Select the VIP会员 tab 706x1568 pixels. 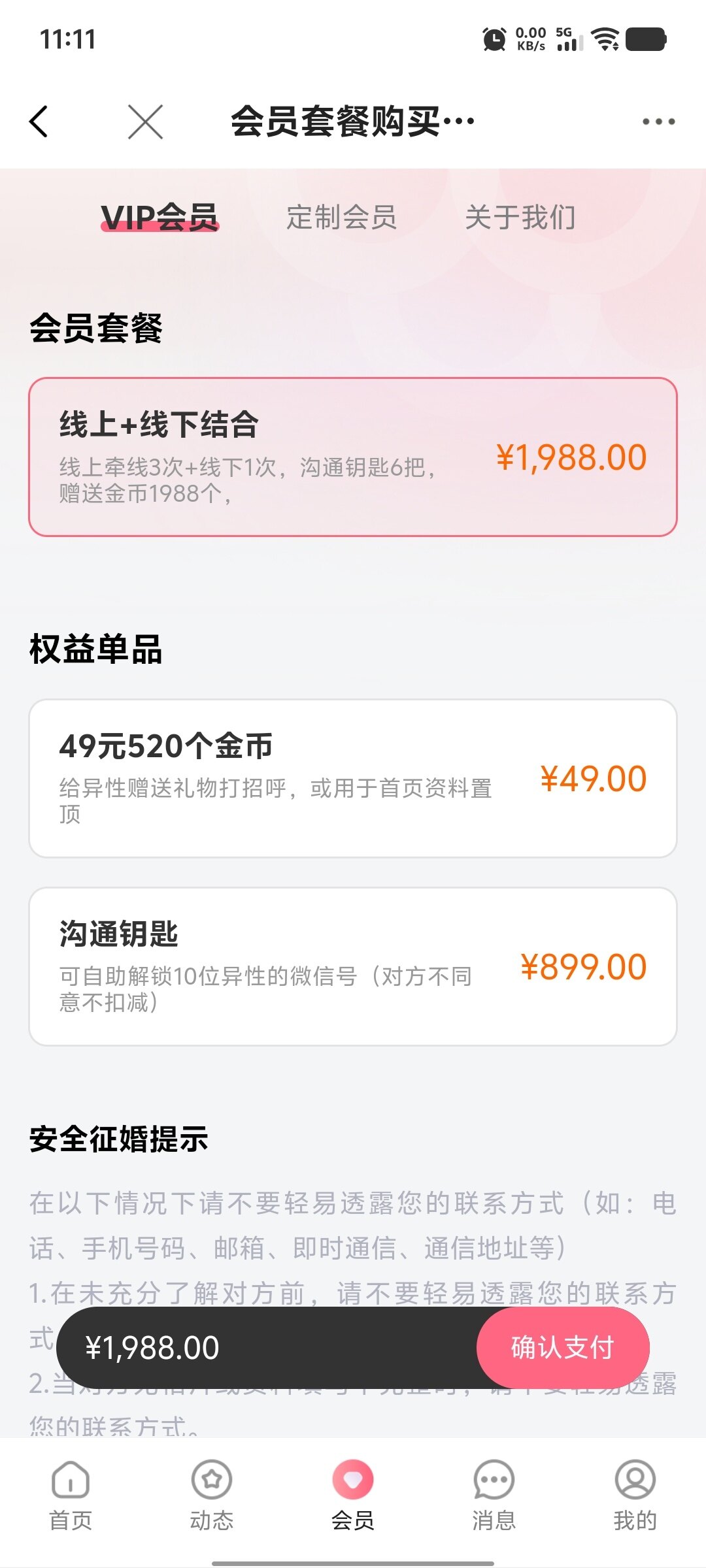click(160, 218)
